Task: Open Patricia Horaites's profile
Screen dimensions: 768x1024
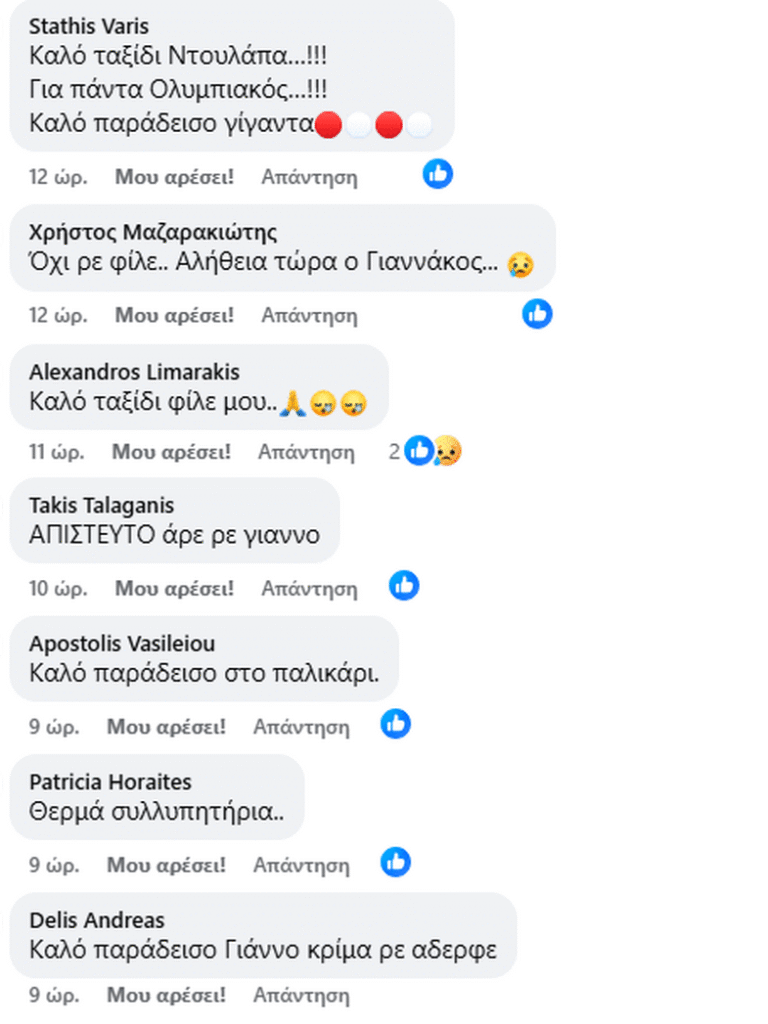Action: pyautogui.click(x=110, y=782)
